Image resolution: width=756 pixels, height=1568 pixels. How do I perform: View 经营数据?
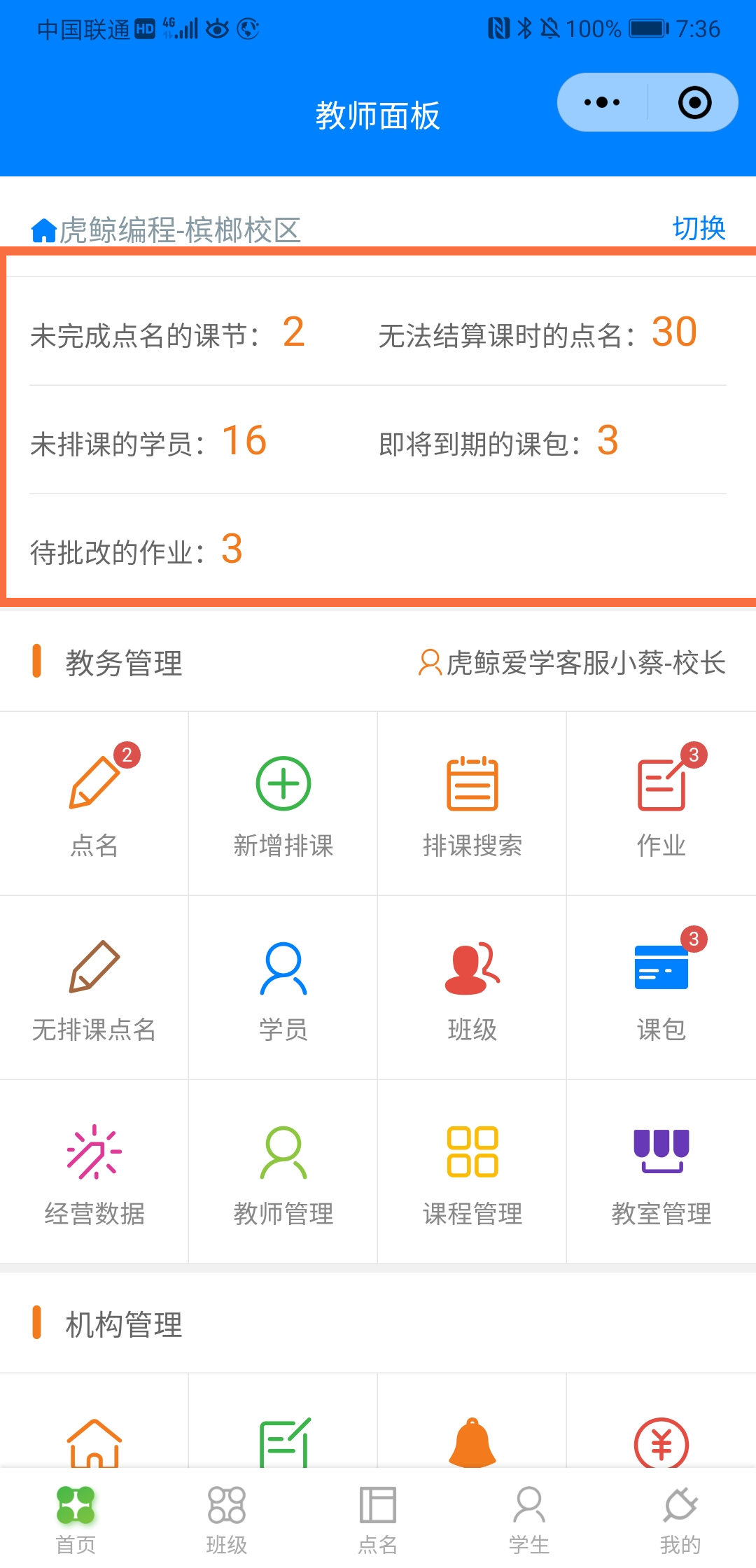[94, 1171]
